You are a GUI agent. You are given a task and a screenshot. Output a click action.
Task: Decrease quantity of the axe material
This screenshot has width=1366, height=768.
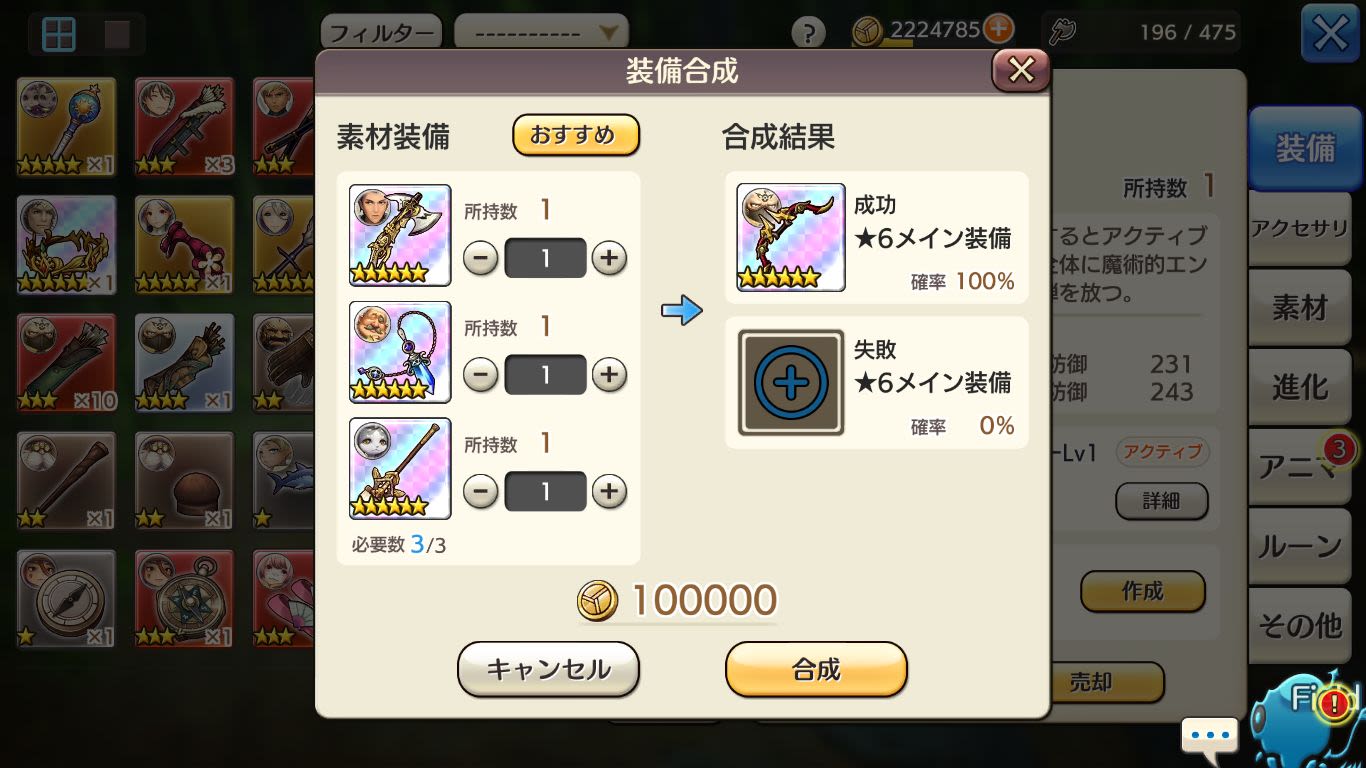(481, 259)
